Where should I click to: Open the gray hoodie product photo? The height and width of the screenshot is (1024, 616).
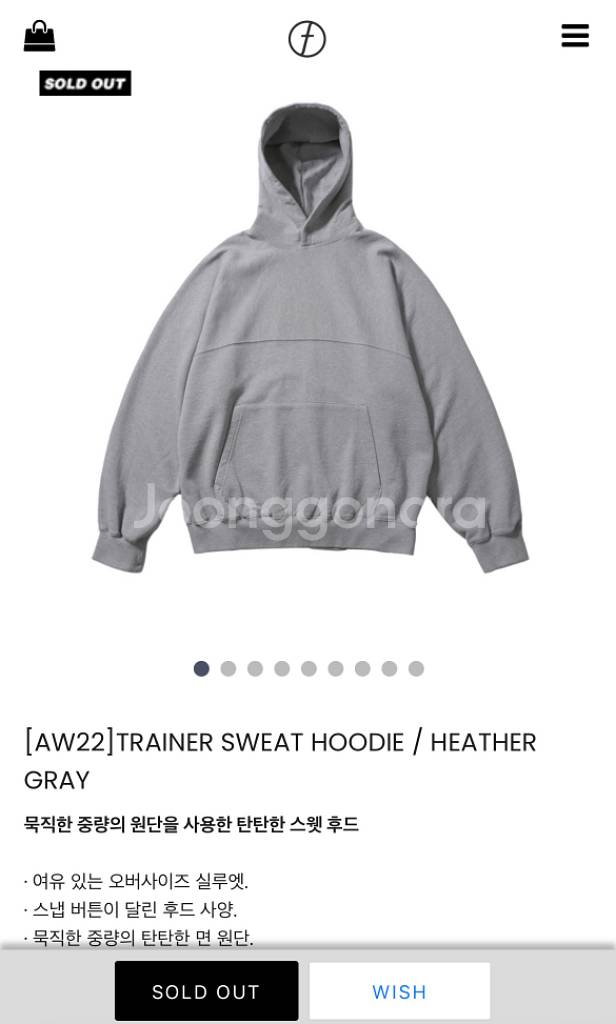coord(308,340)
